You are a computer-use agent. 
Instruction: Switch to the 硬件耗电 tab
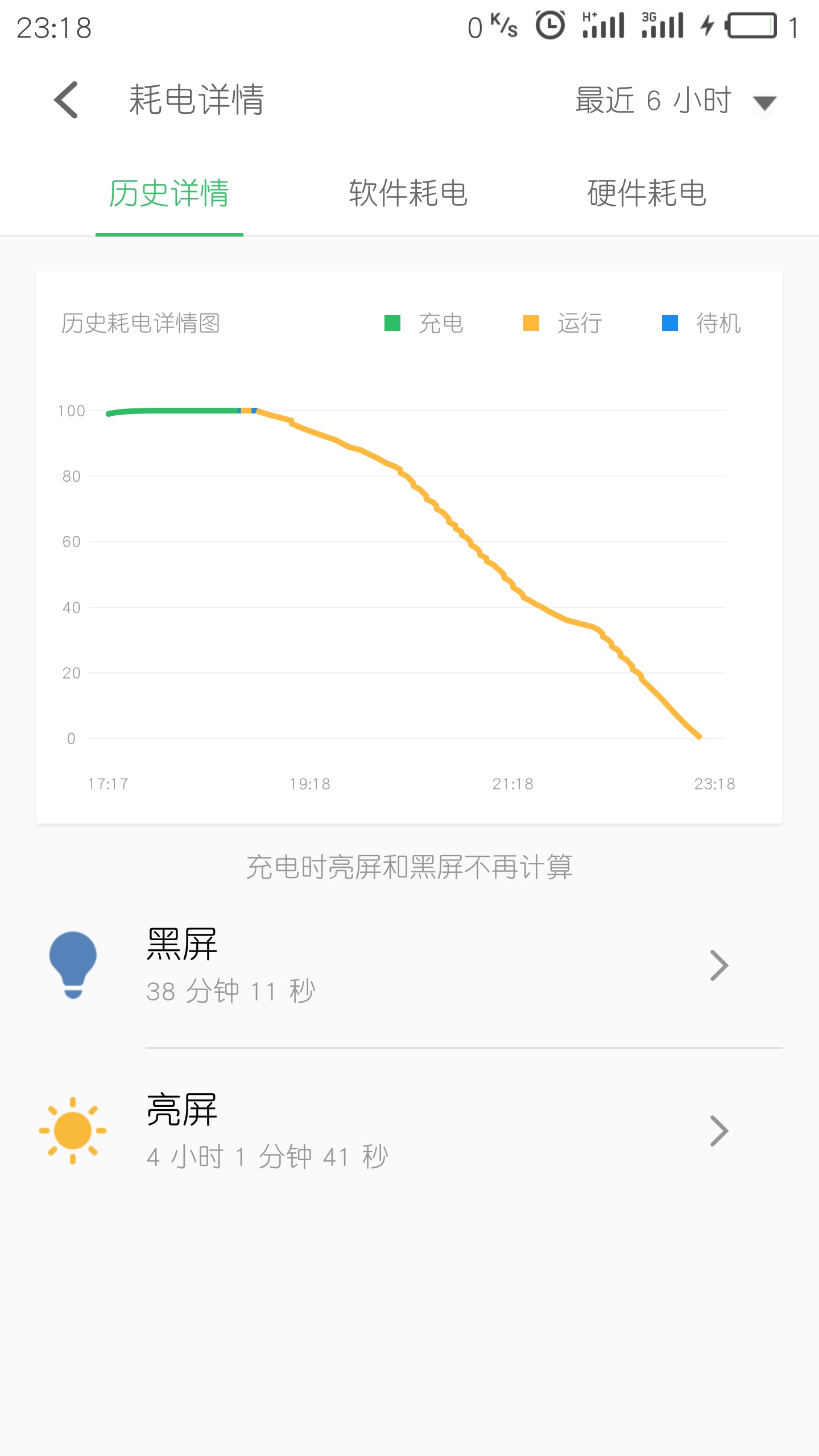647,193
